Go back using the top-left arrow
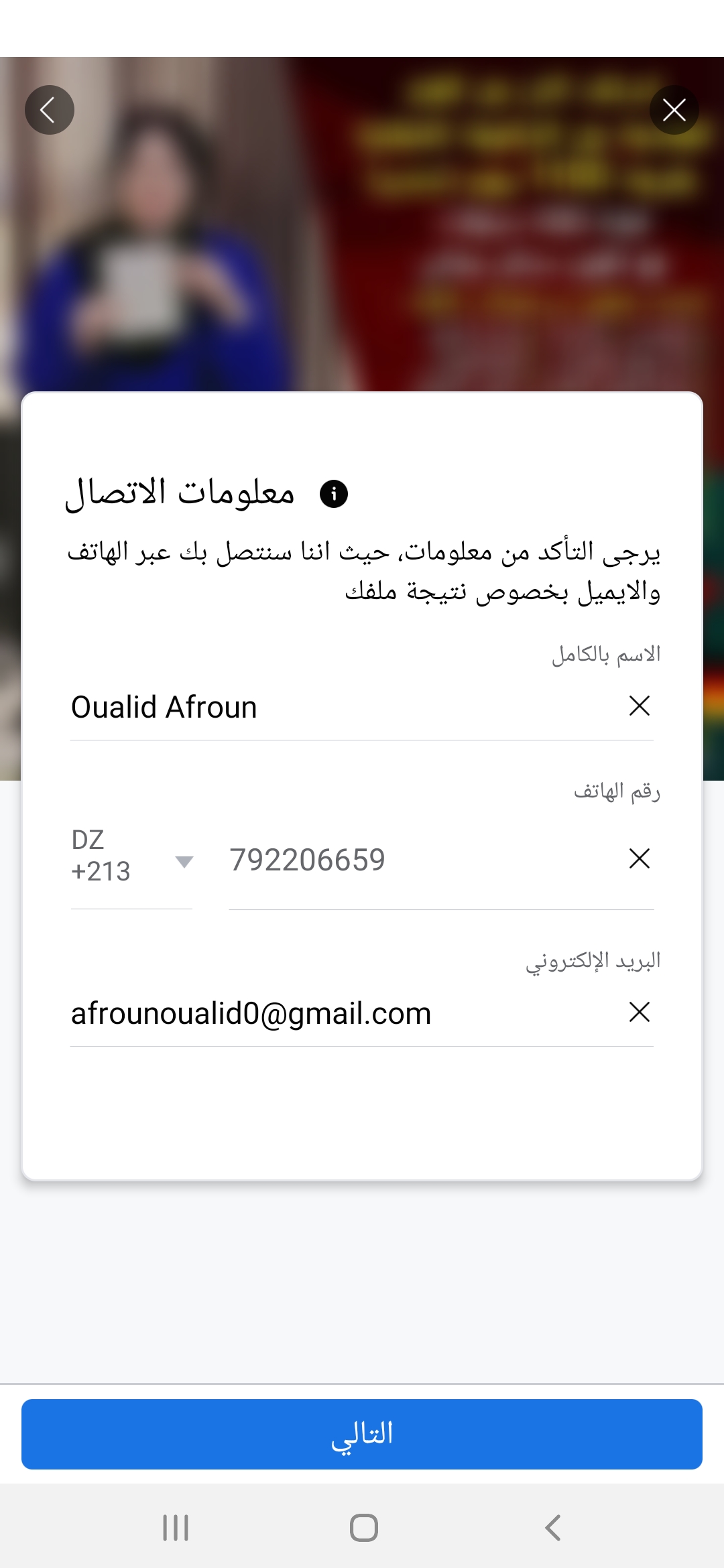724x1568 pixels. 50,110
